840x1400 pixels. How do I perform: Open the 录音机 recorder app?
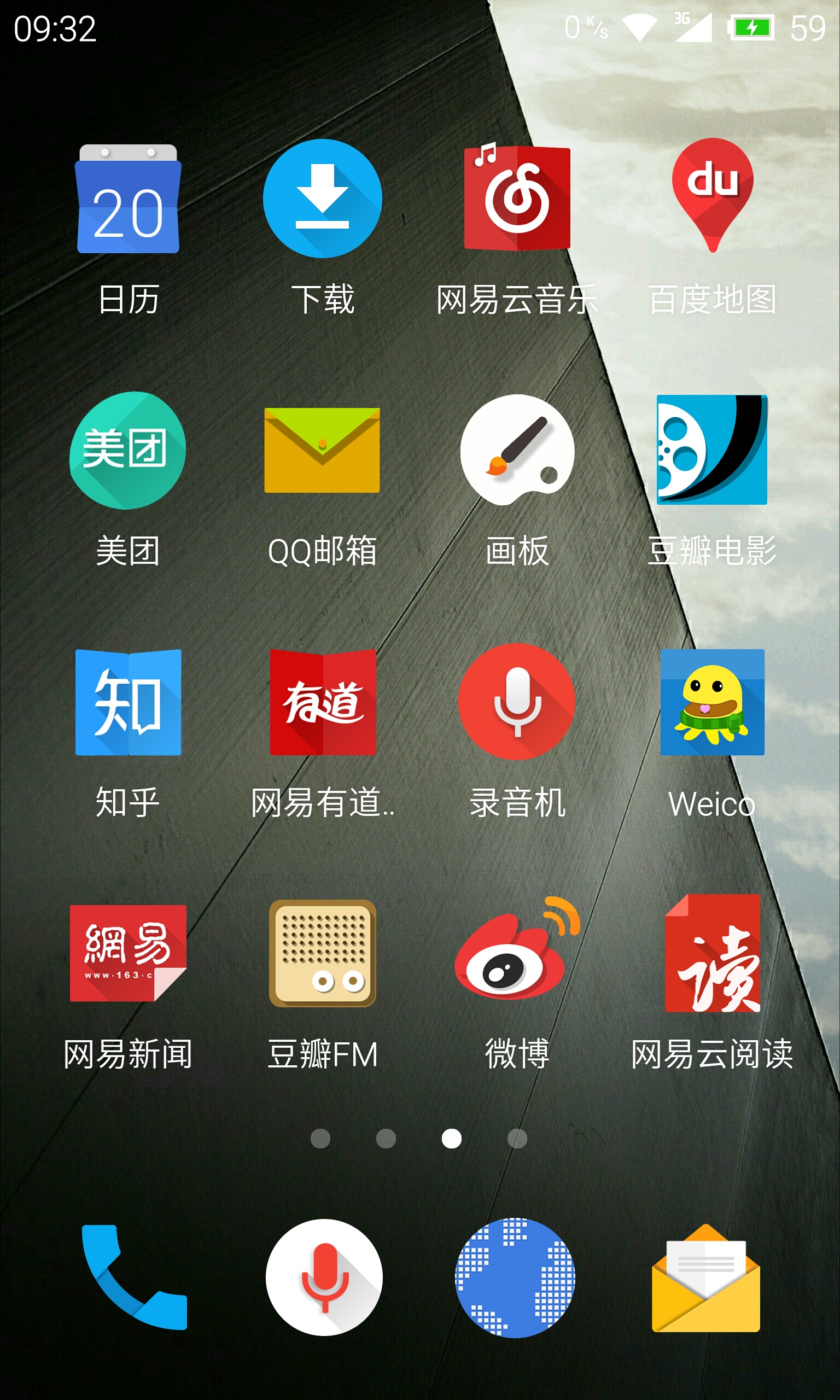pyautogui.click(x=516, y=702)
